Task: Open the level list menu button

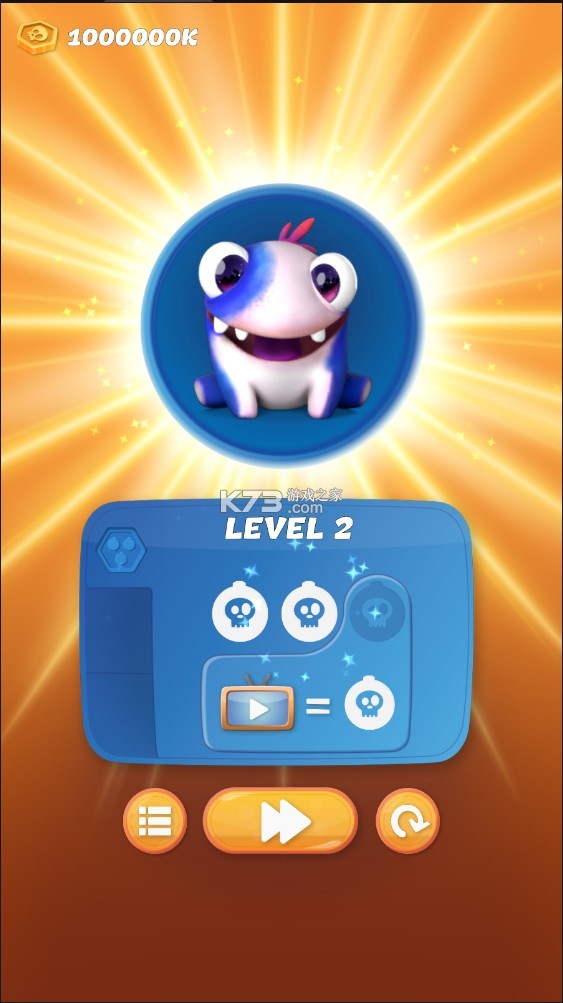Action: coord(155,821)
